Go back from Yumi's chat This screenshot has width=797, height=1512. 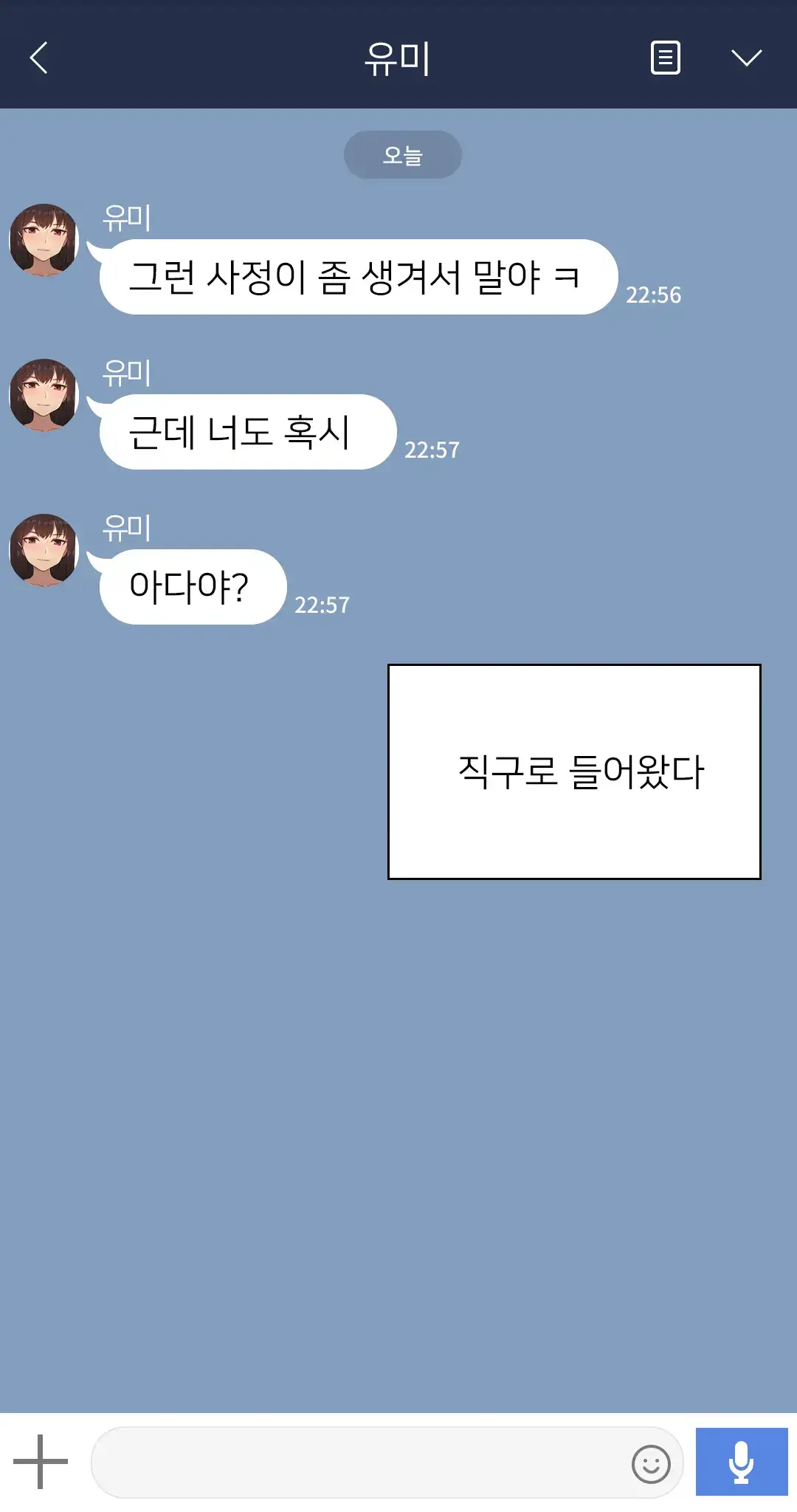tap(38, 58)
